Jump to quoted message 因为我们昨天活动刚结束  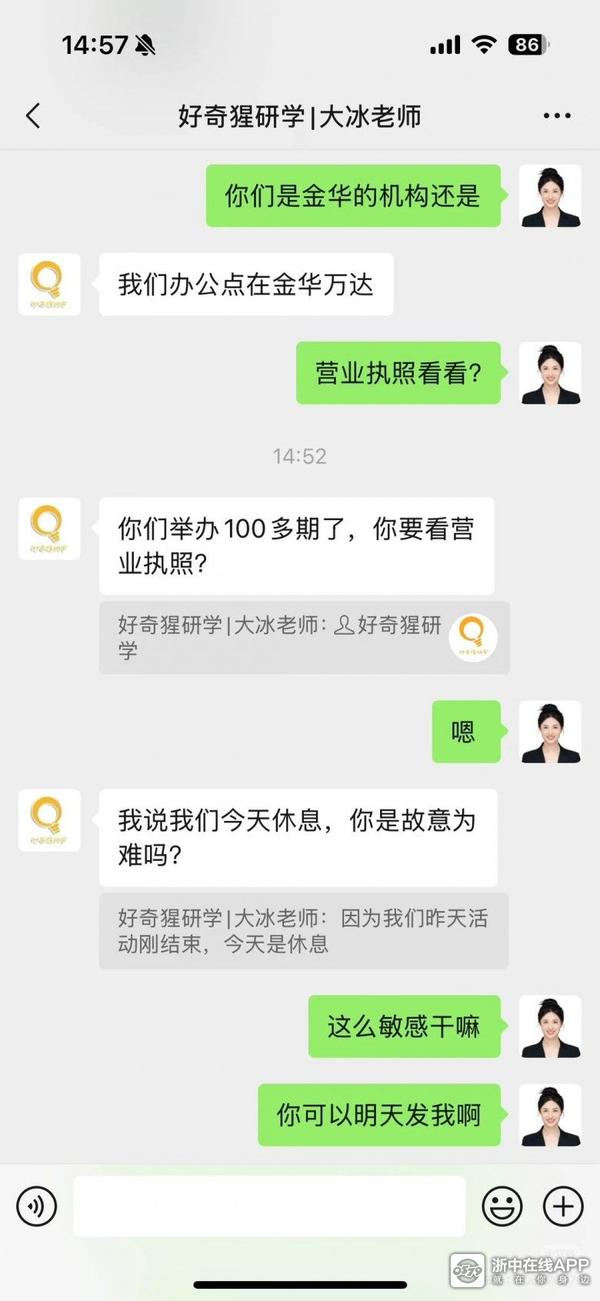(304, 931)
